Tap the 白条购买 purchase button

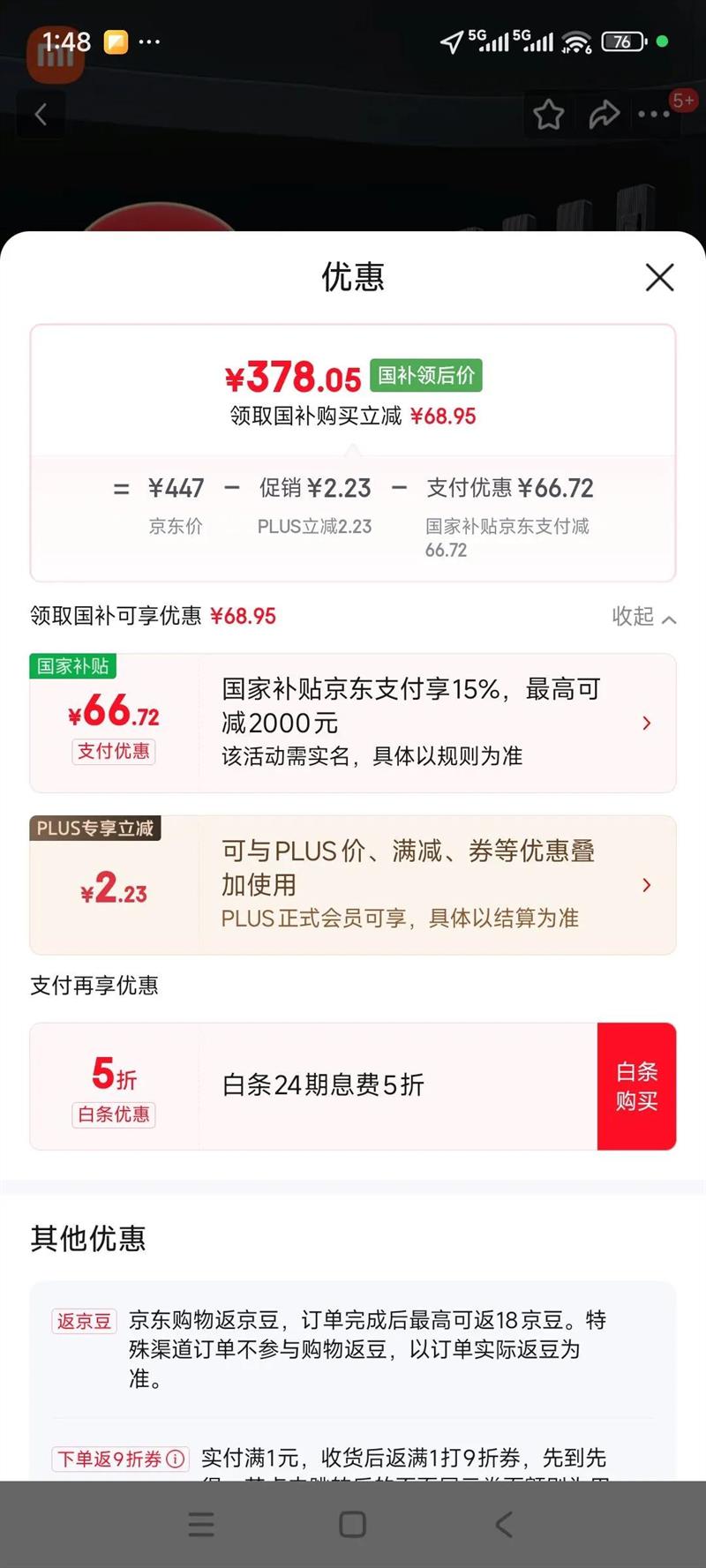(x=636, y=1086)
